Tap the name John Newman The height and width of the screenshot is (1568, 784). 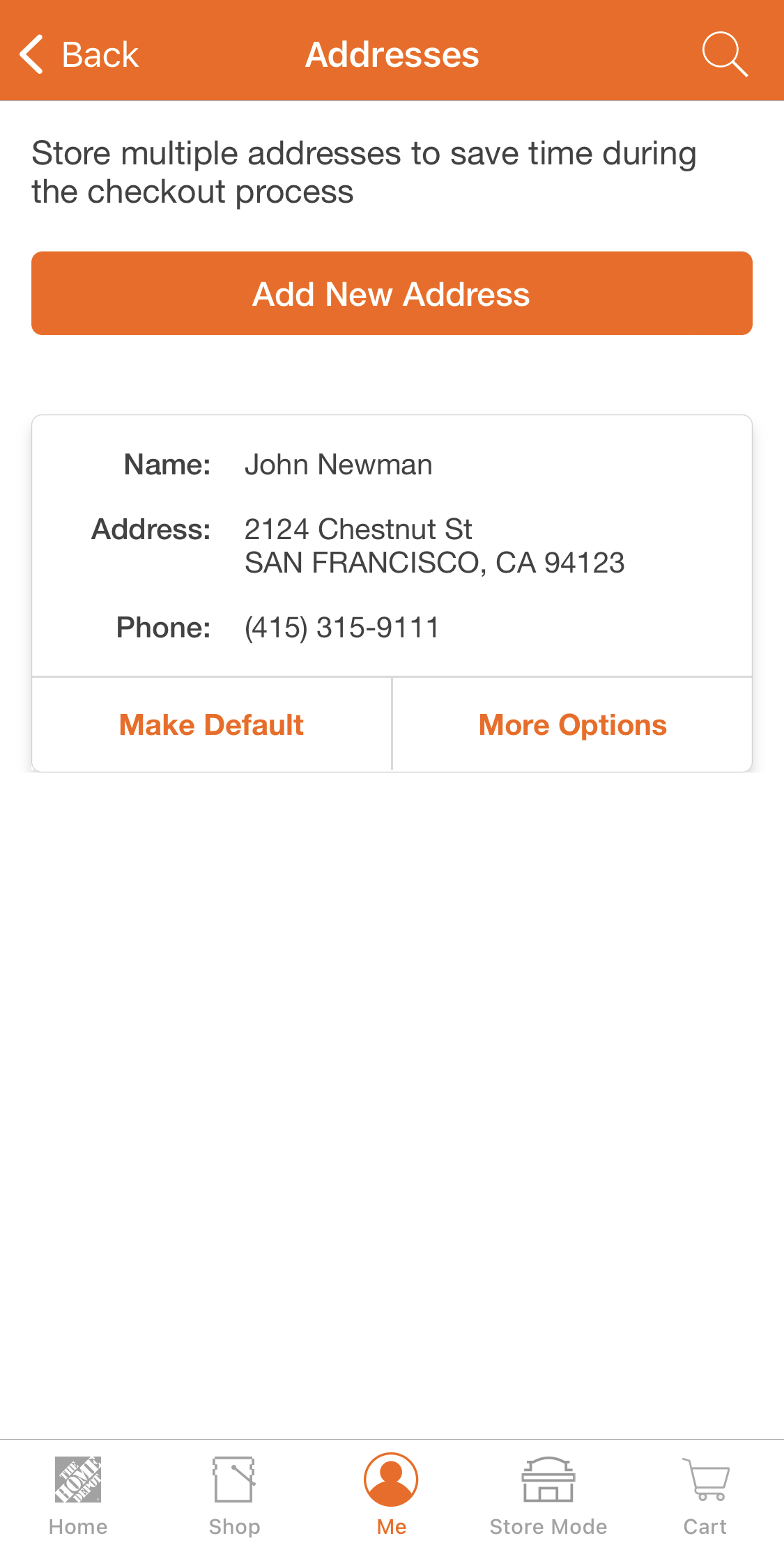point(339,464)
